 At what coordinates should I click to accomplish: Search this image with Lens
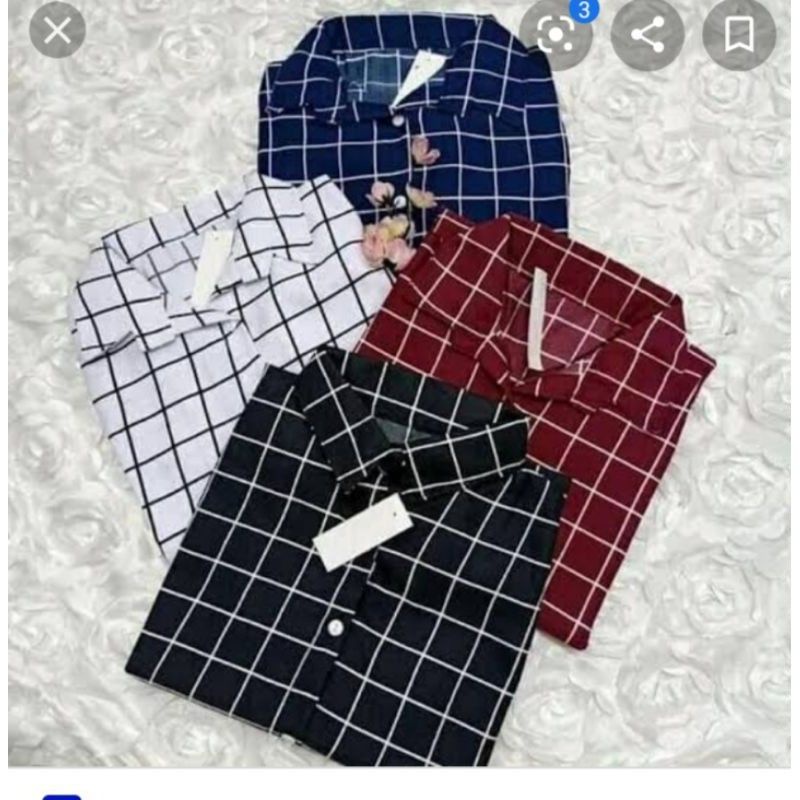555,35
